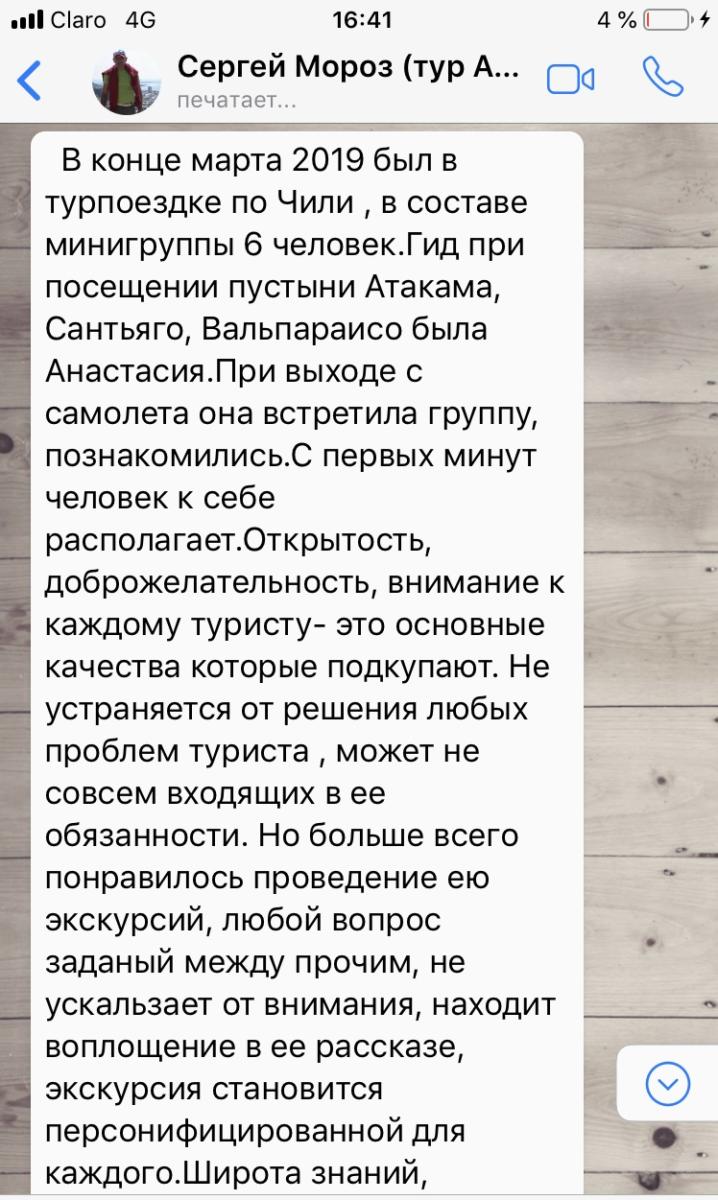Open Сергей Мороз profile picture
718x1200 pixels.
(127, 81)
